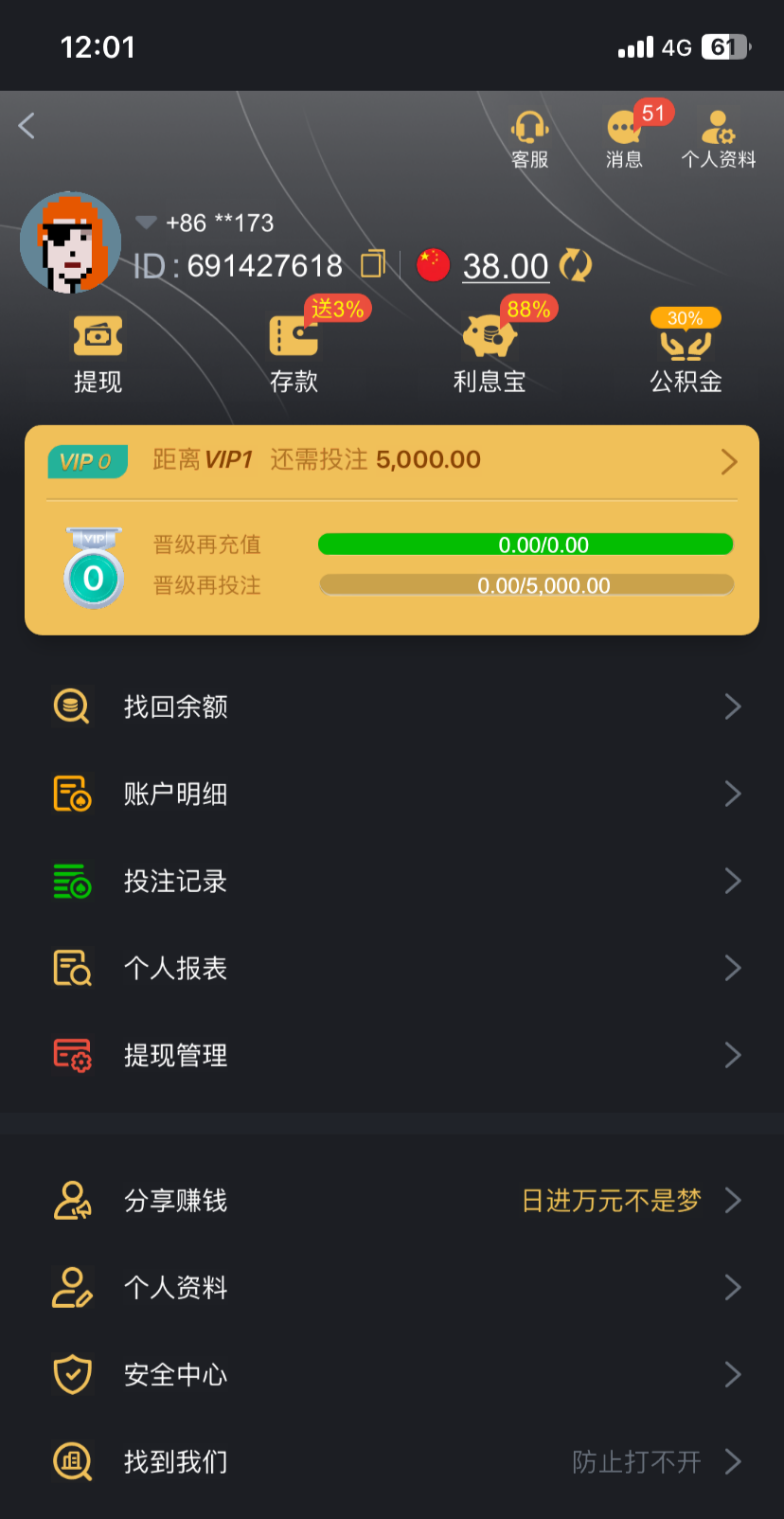Open 安全中心 security center

(392, 1375)
